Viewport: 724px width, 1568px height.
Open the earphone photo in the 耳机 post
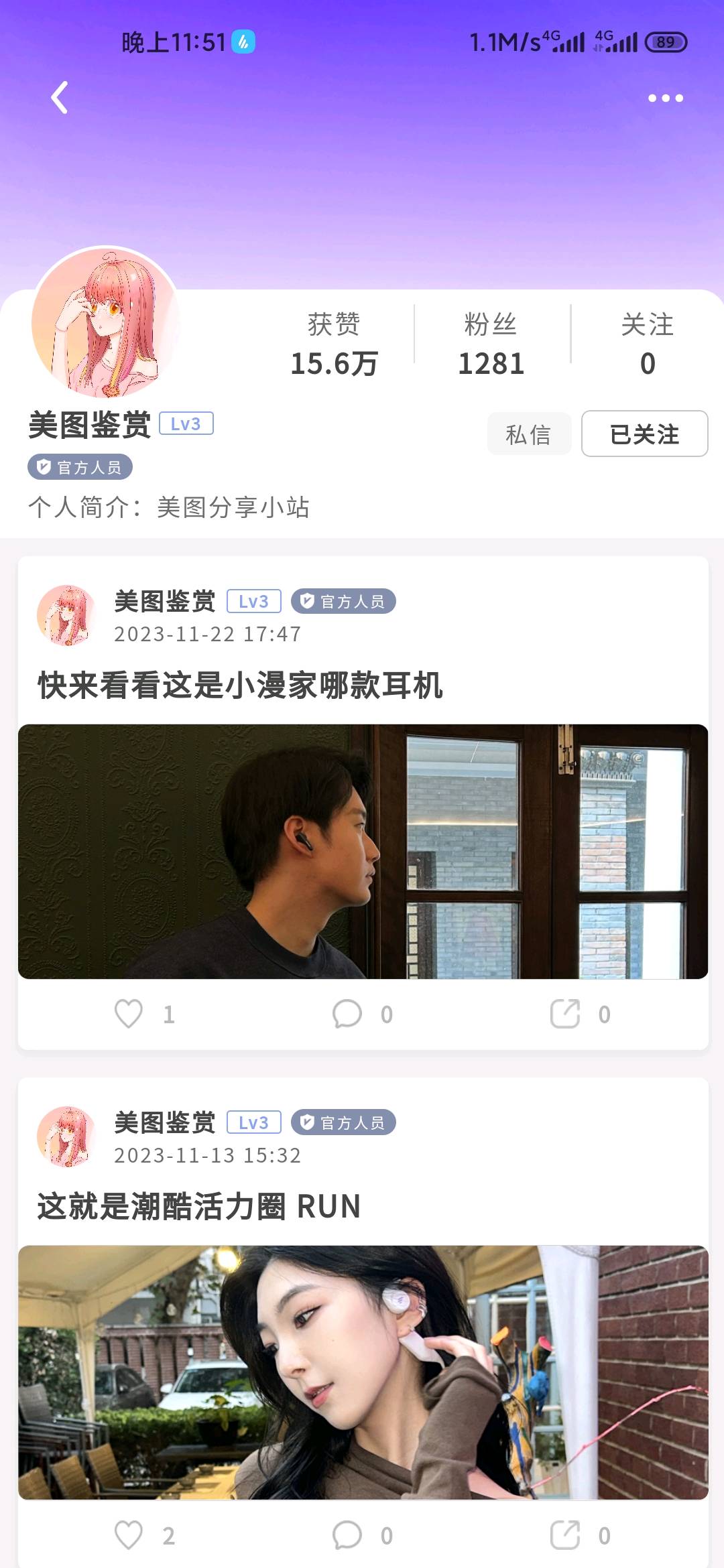363,851
